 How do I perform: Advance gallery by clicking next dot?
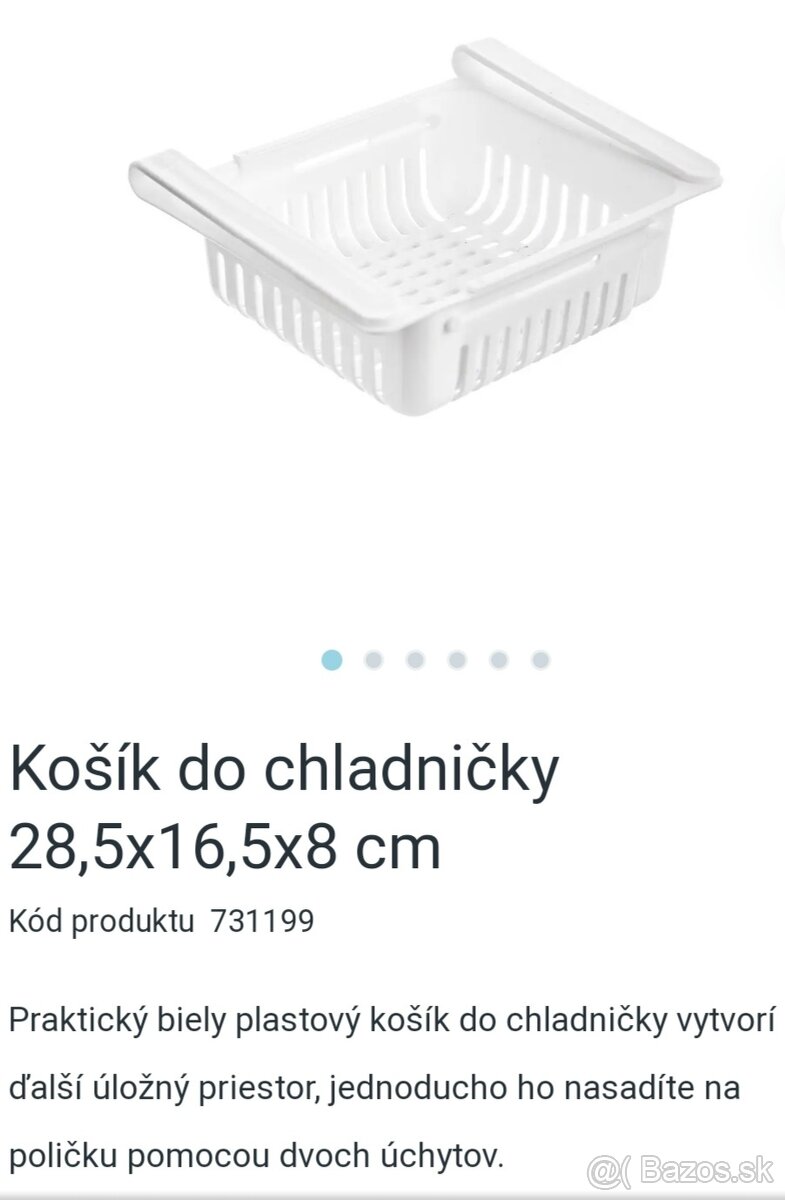(373, 658)
